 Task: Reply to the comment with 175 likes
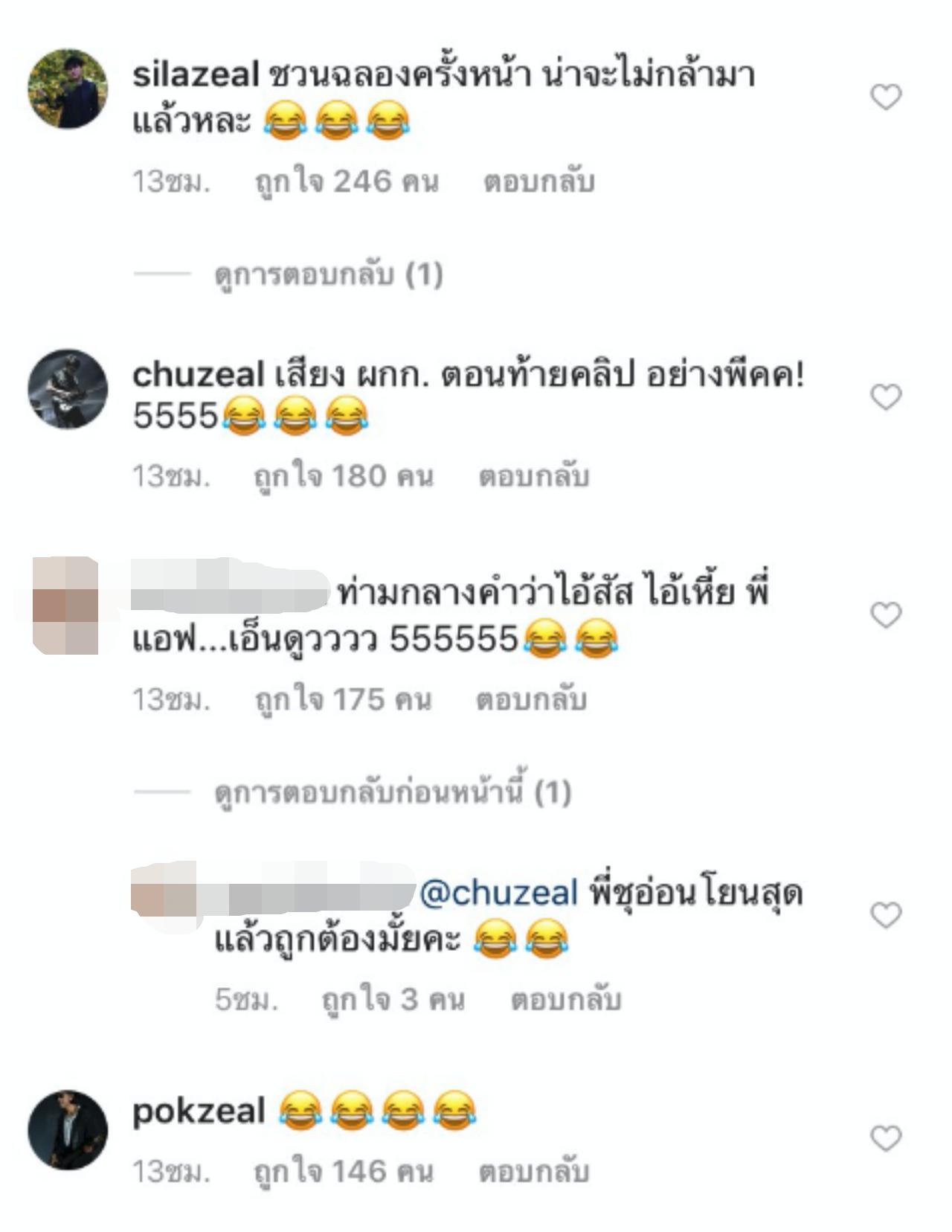point(531,699)
